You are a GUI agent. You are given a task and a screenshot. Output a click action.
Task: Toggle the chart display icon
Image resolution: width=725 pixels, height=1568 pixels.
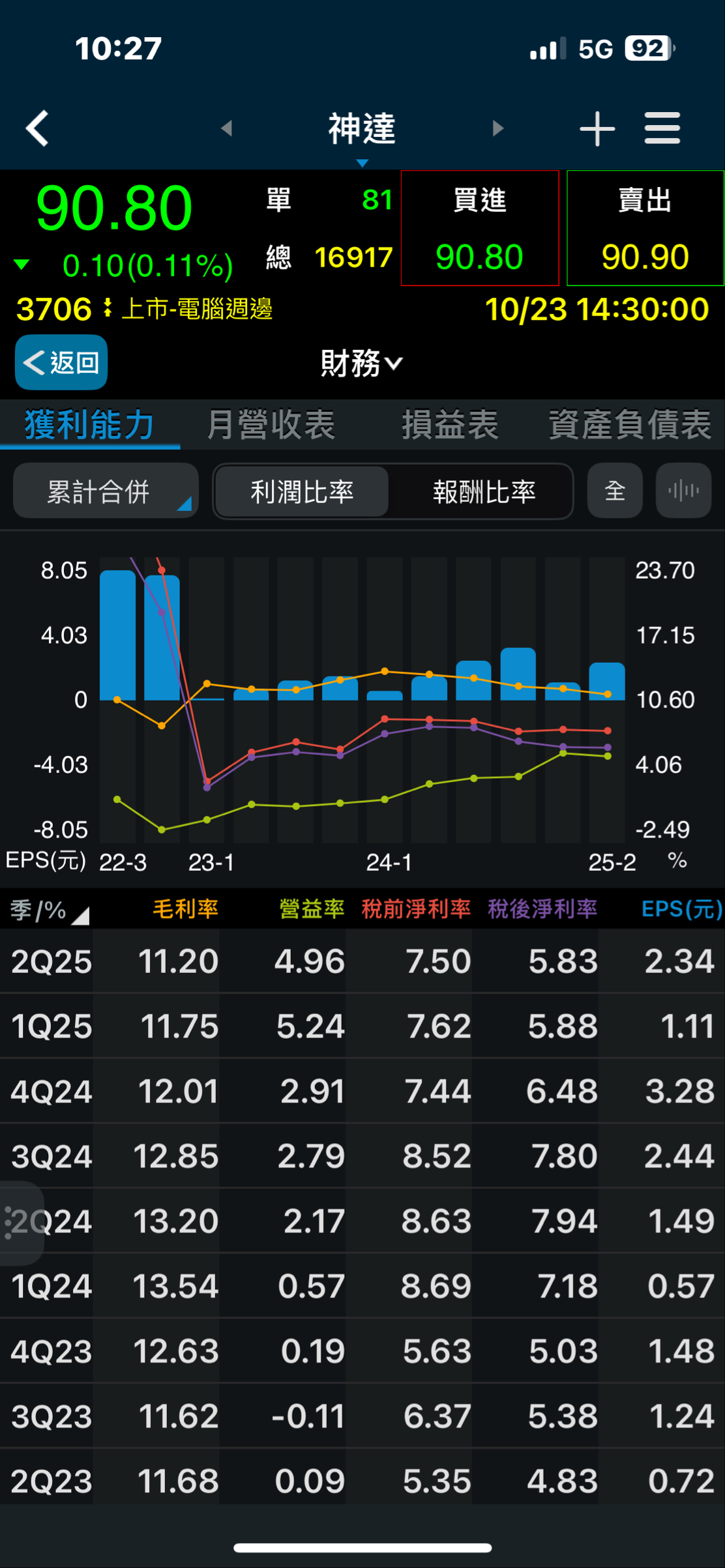[683, 491]
